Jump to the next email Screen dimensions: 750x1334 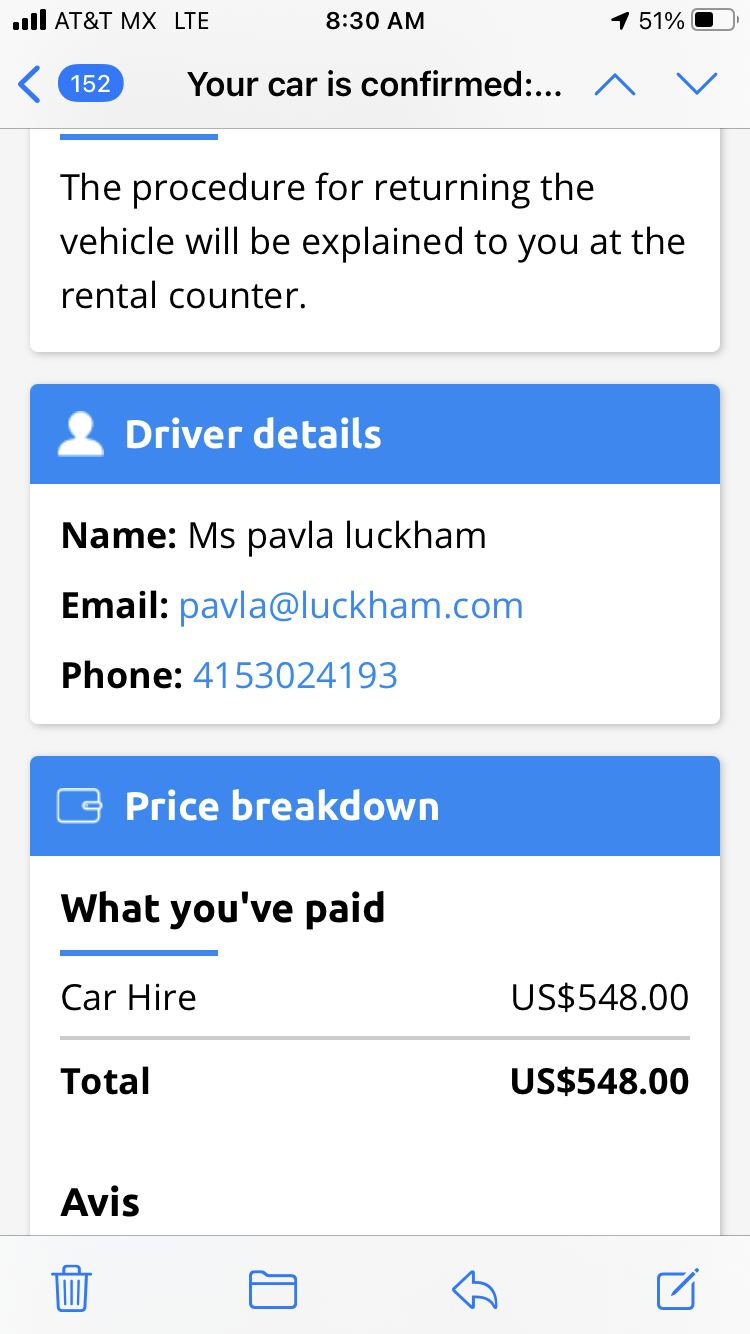pos(697,85)
